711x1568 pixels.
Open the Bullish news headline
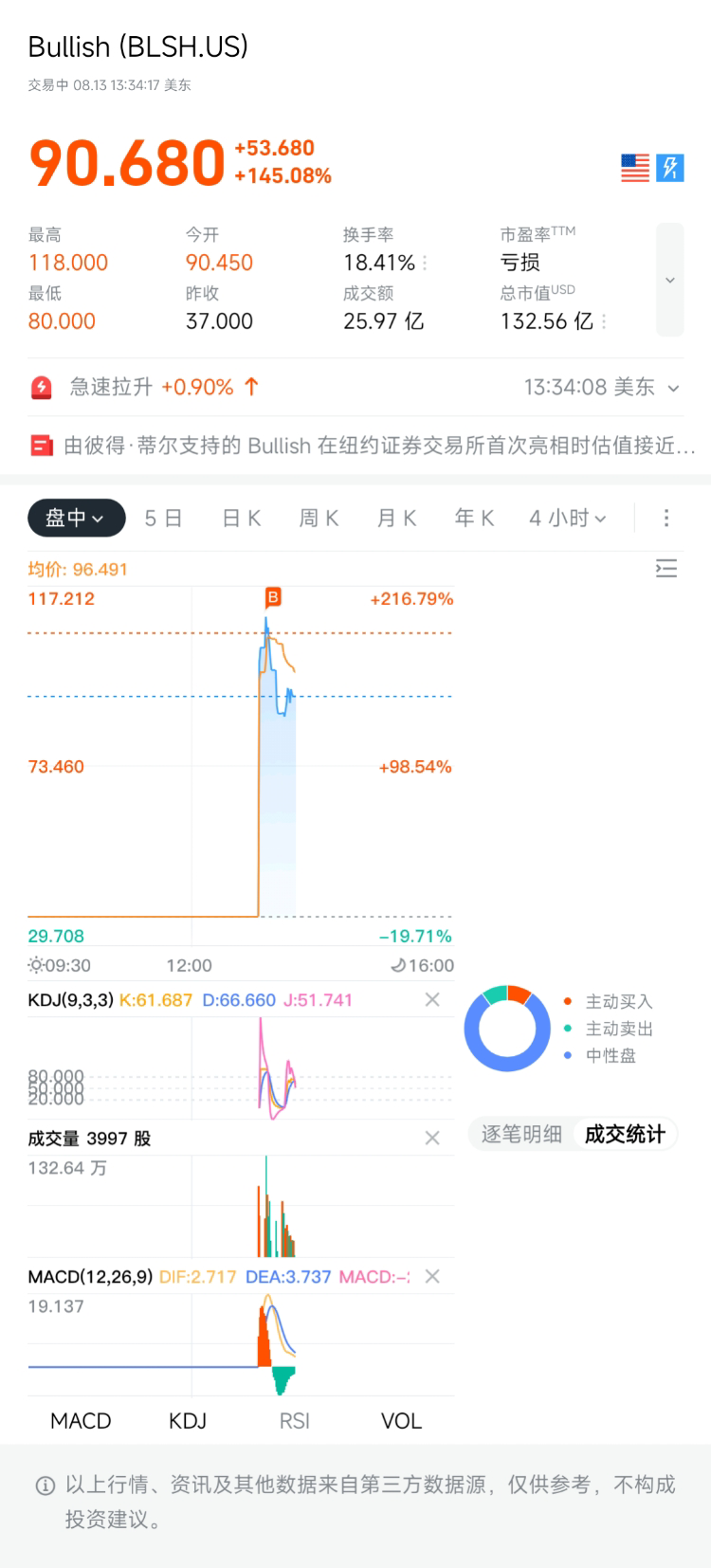[365, 446]
